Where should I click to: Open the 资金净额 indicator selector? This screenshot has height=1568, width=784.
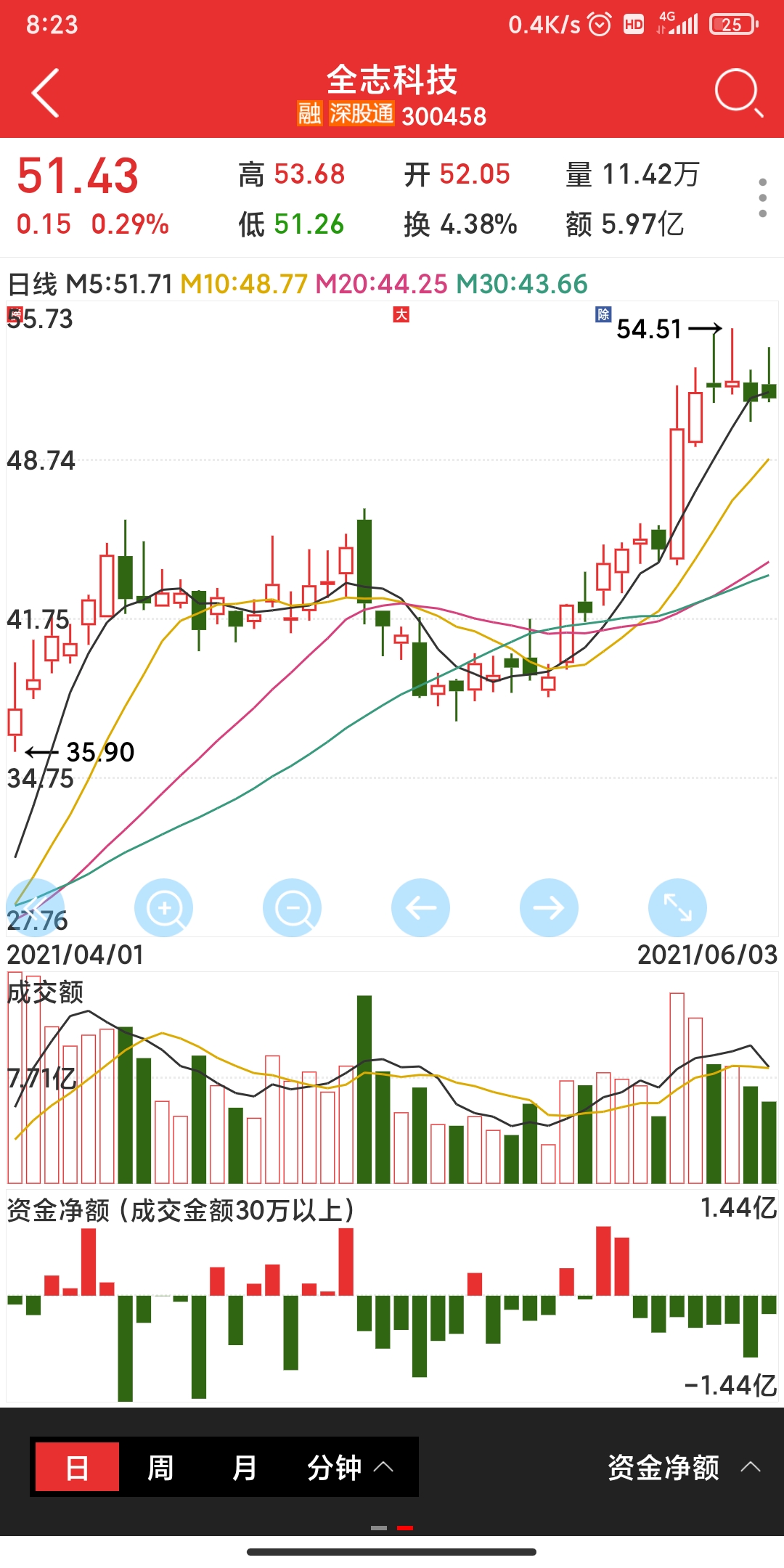coord(684,1467)
